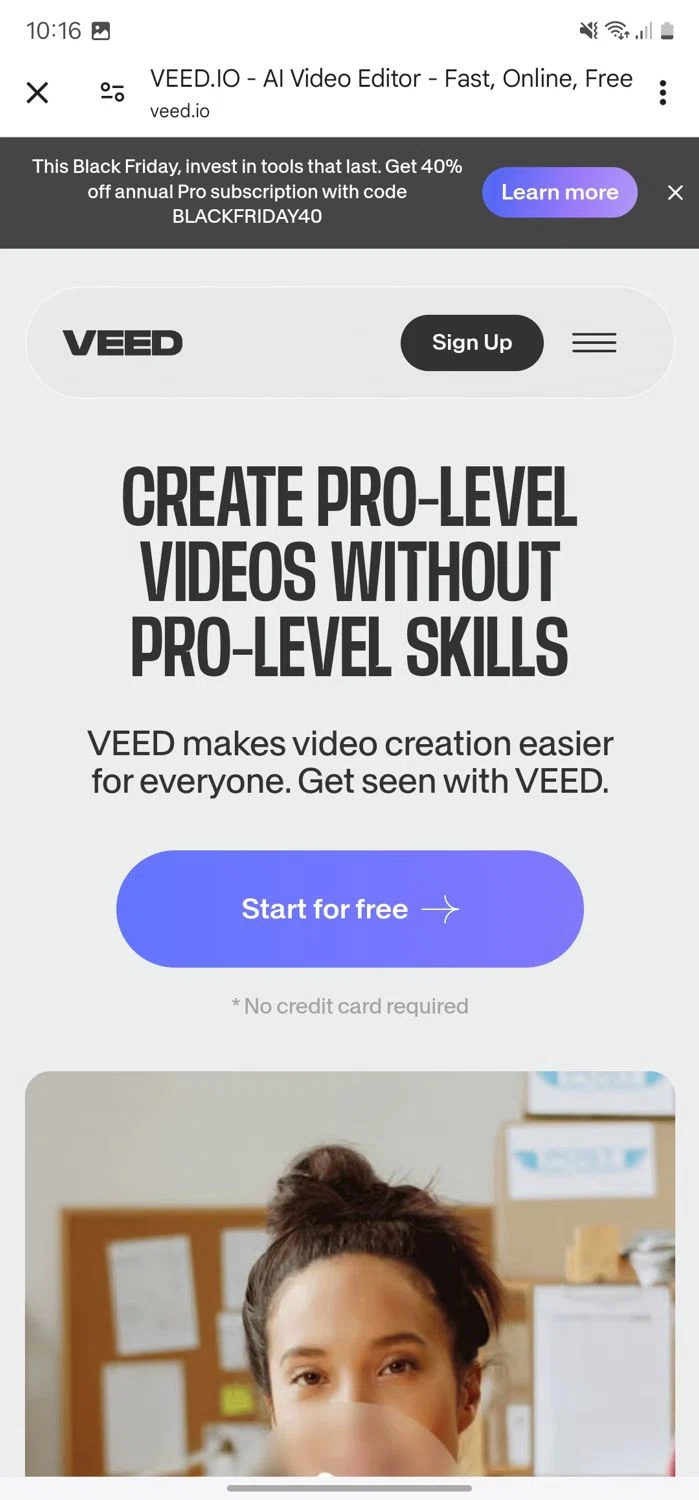The width and height of the screenshot is (699, 1500).
Task: Go to VEED homepage via logo
Action: tap(123, 343)
